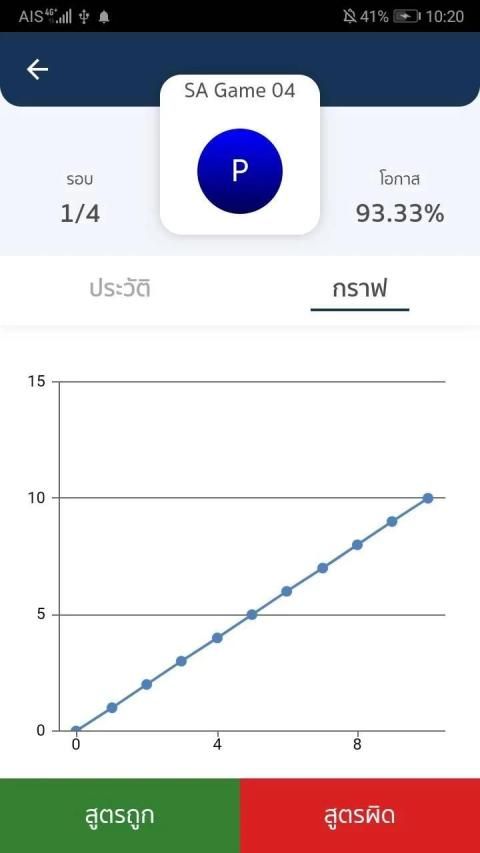Go back using the arrow icon
Image resolution: width=480 pixels, height=853 pixels.
38,69
